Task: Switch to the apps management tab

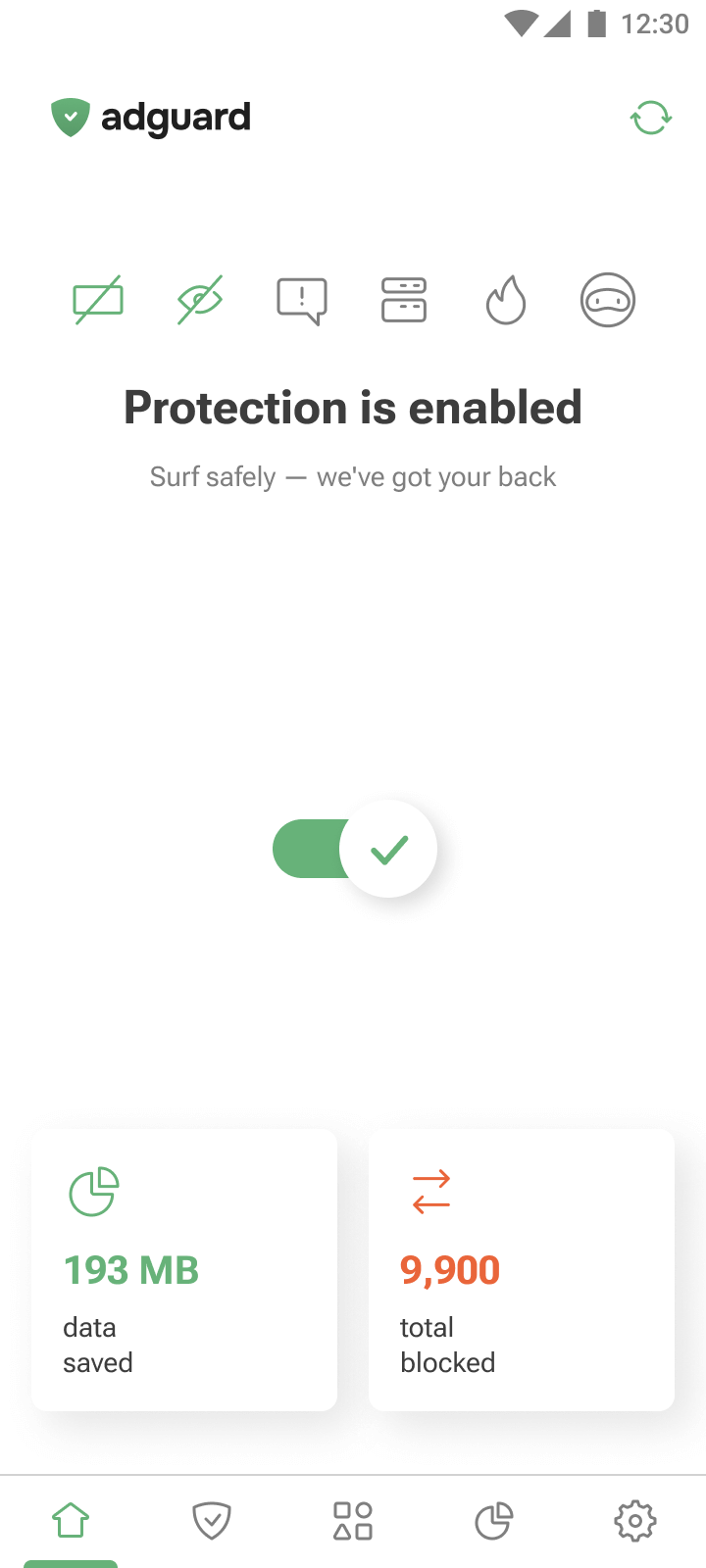Action: [353, 1521]
